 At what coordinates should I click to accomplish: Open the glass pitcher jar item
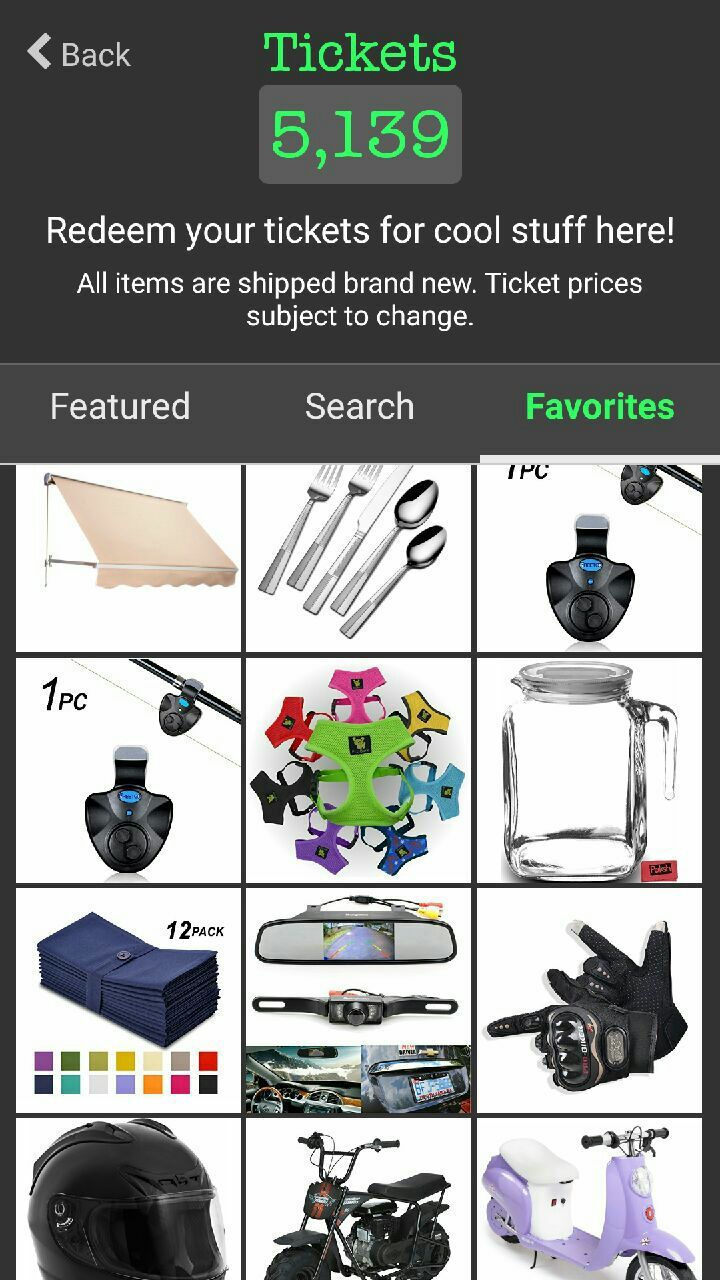pyautogui.click(x=589, y=770)
